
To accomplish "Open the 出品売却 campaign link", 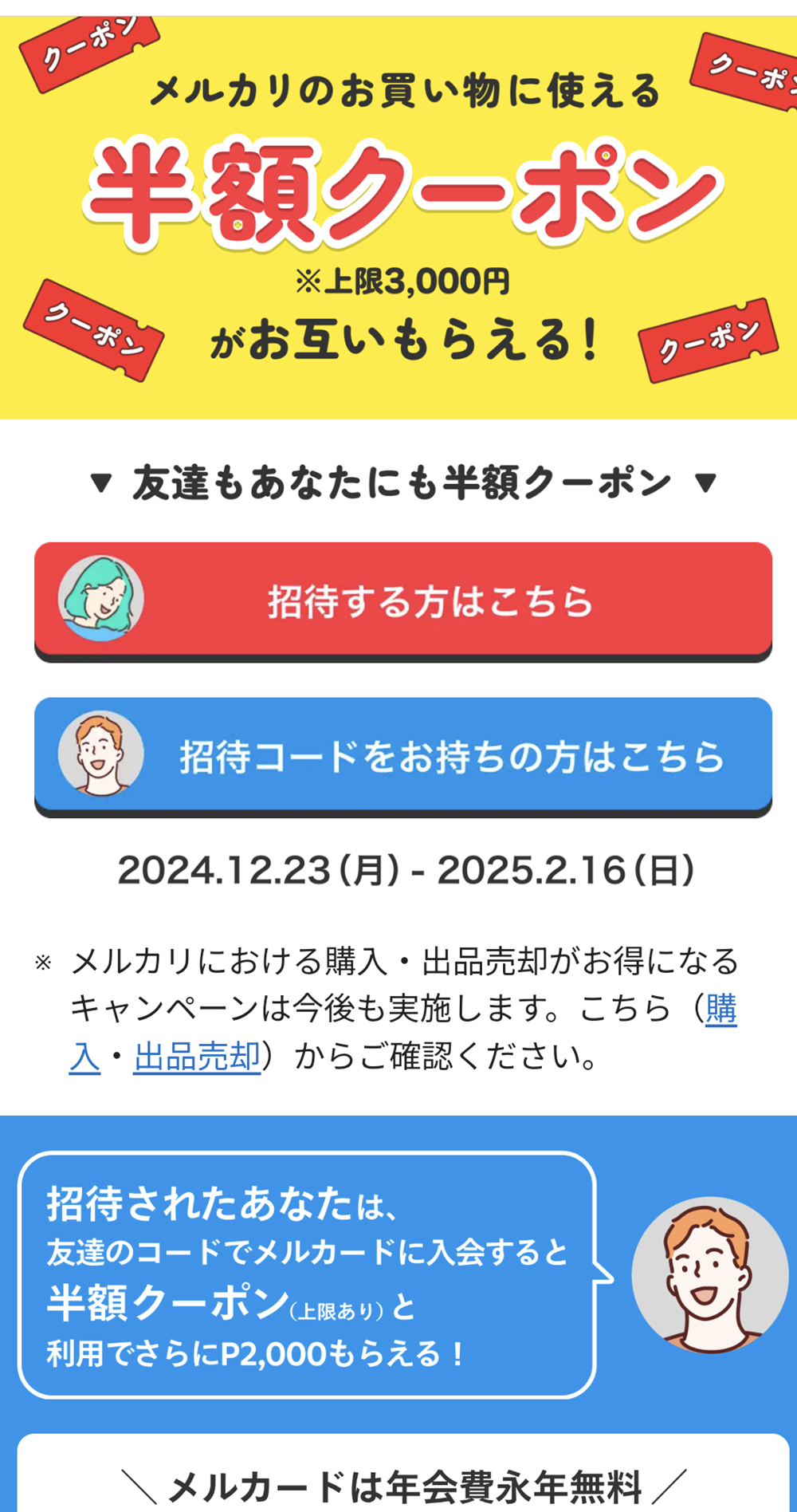I will pos(197,1057).
